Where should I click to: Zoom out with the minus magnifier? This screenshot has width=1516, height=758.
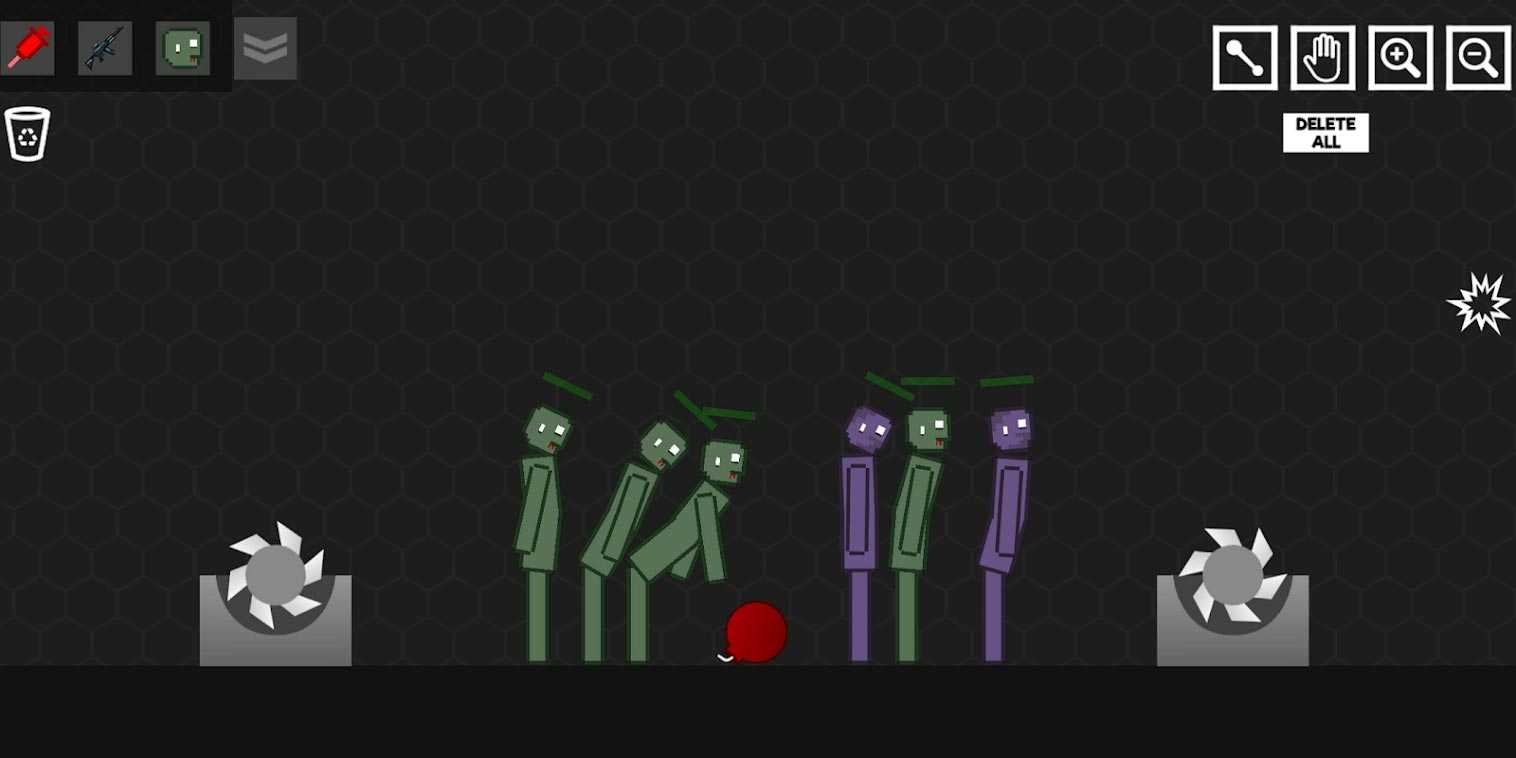point(1478,58)
